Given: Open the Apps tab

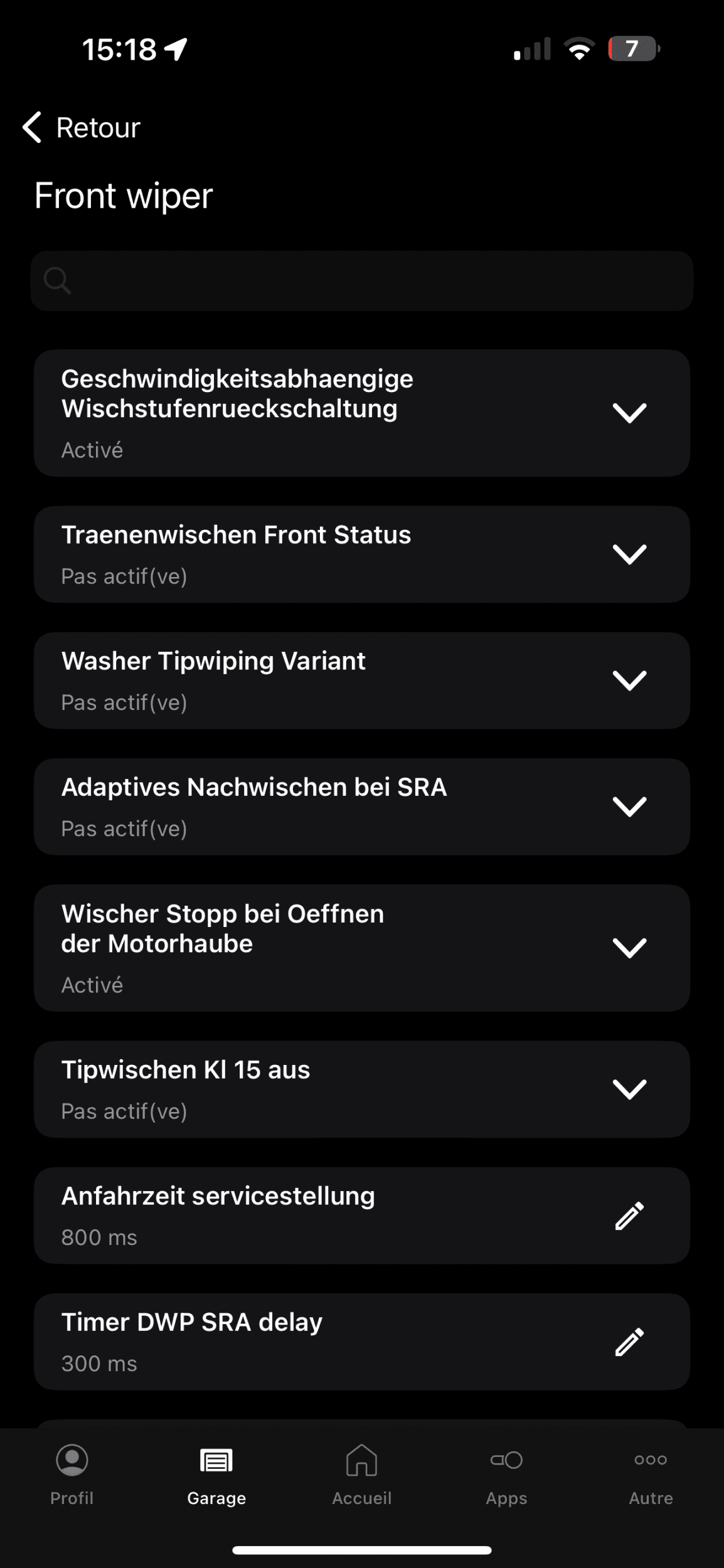Looking at the screenshot, I should [x=506, y=1475].
